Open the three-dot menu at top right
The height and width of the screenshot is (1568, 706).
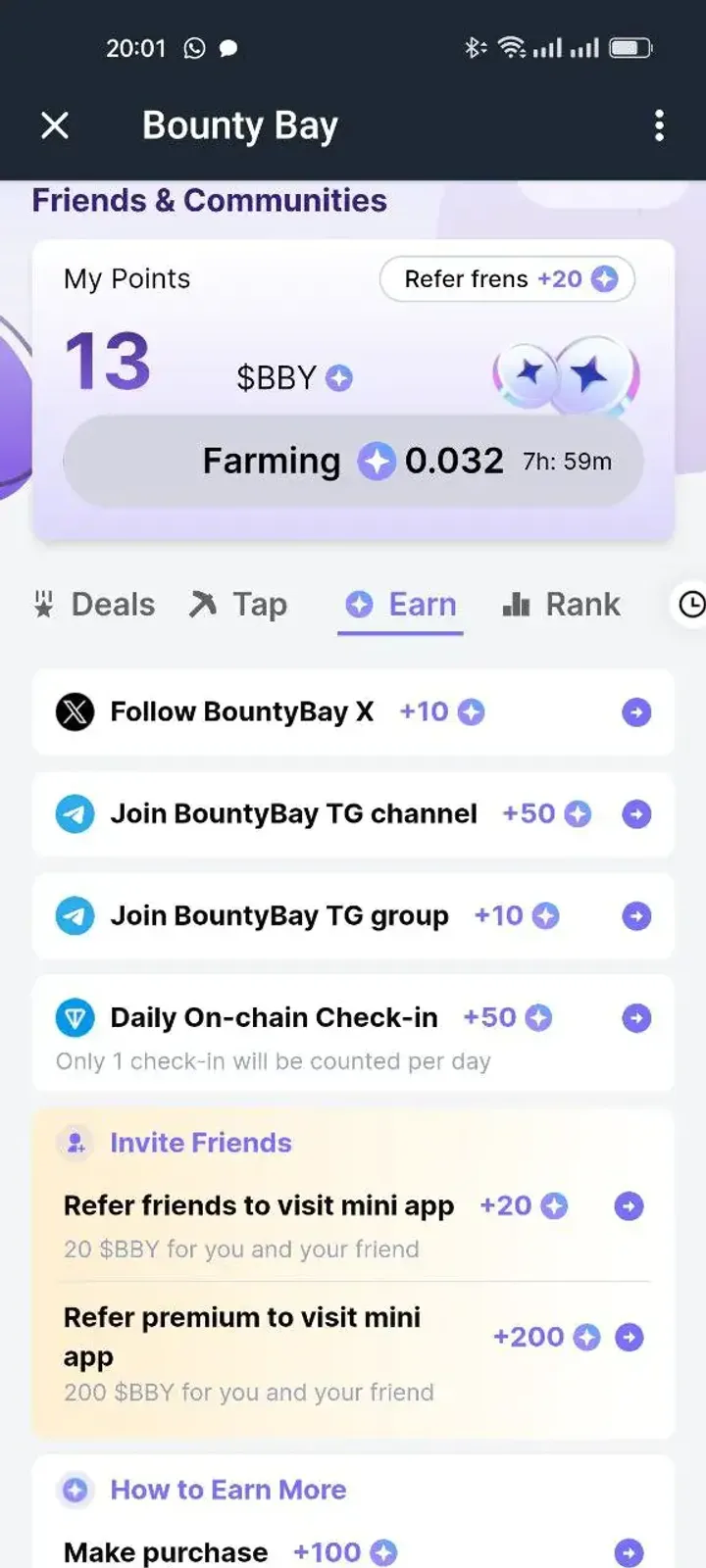[660, 125]
